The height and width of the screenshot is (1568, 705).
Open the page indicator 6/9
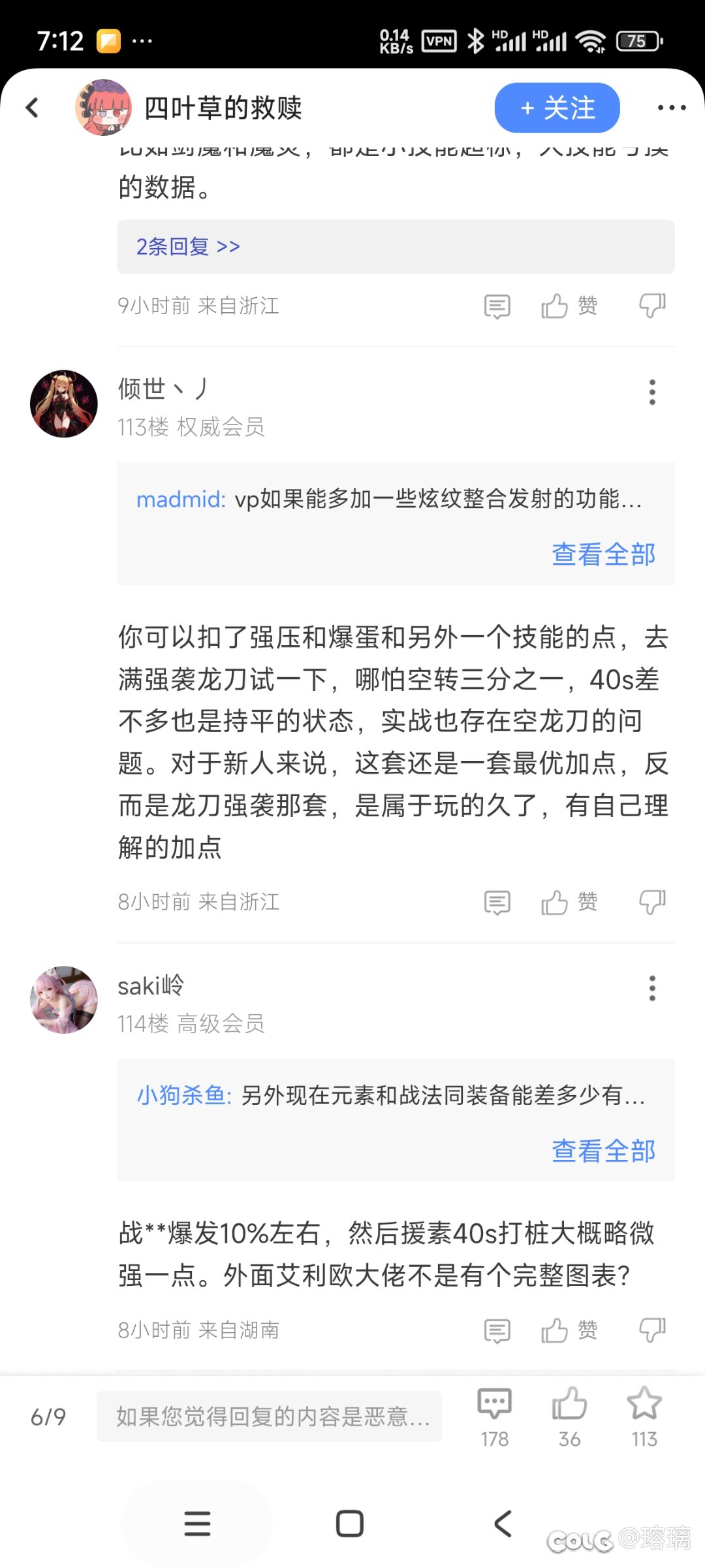coord(48,1416)
